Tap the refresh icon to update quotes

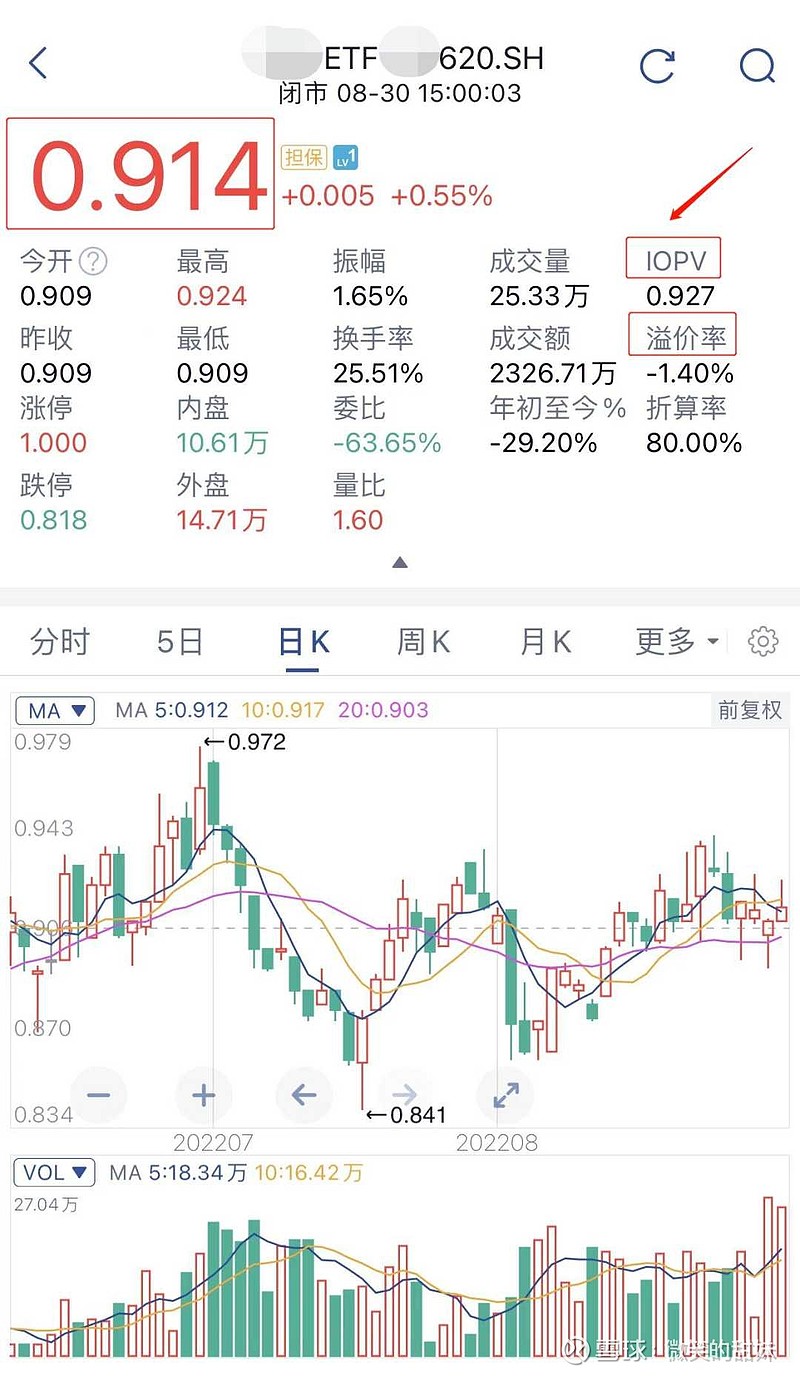coord(658,66)
